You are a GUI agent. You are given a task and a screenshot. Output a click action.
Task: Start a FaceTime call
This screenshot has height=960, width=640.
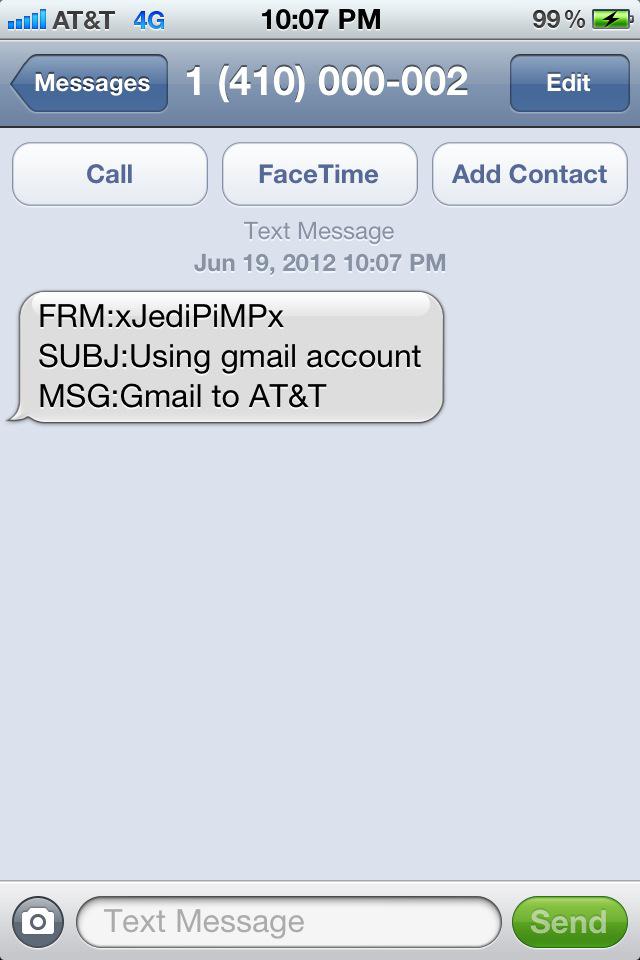point(319,174)
